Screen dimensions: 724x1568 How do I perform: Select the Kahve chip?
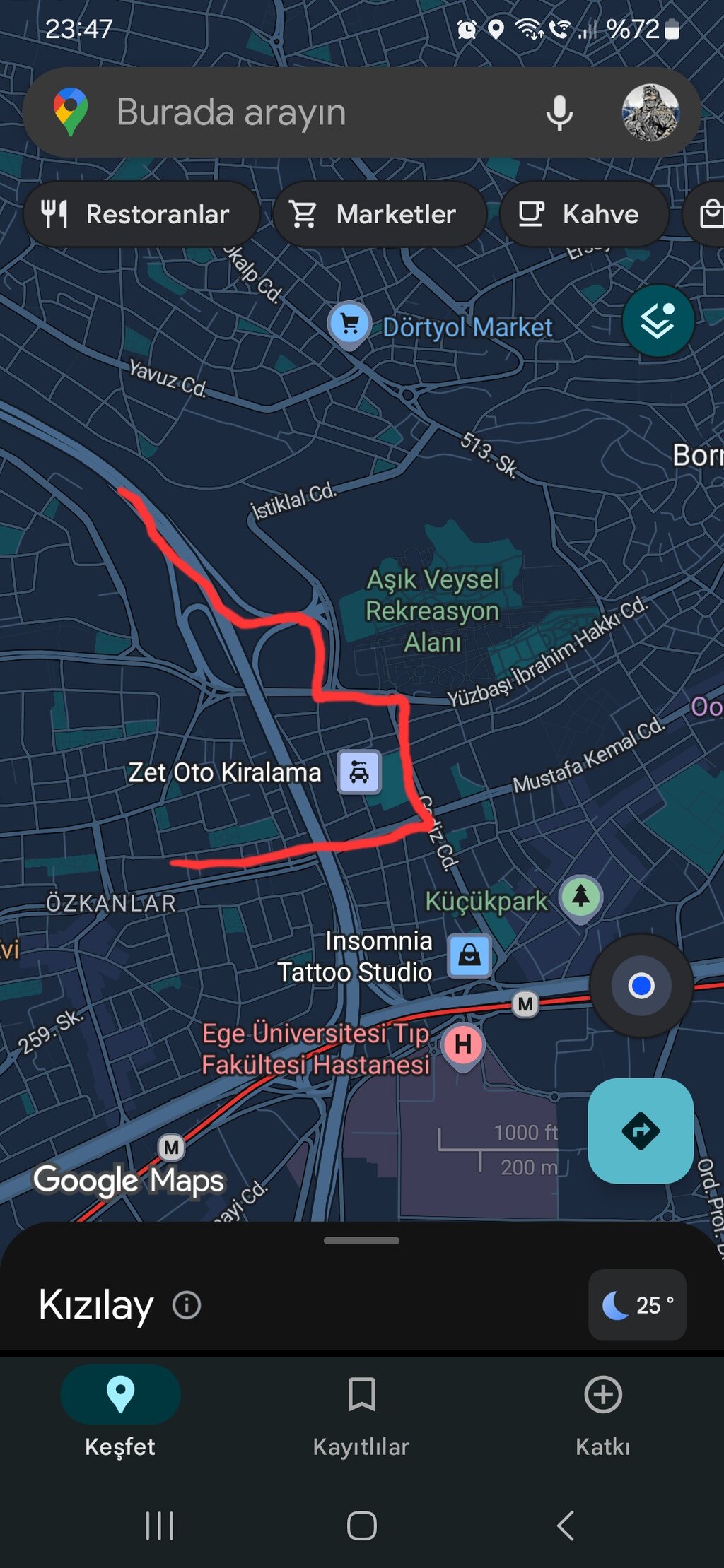(x=583, y=214)
